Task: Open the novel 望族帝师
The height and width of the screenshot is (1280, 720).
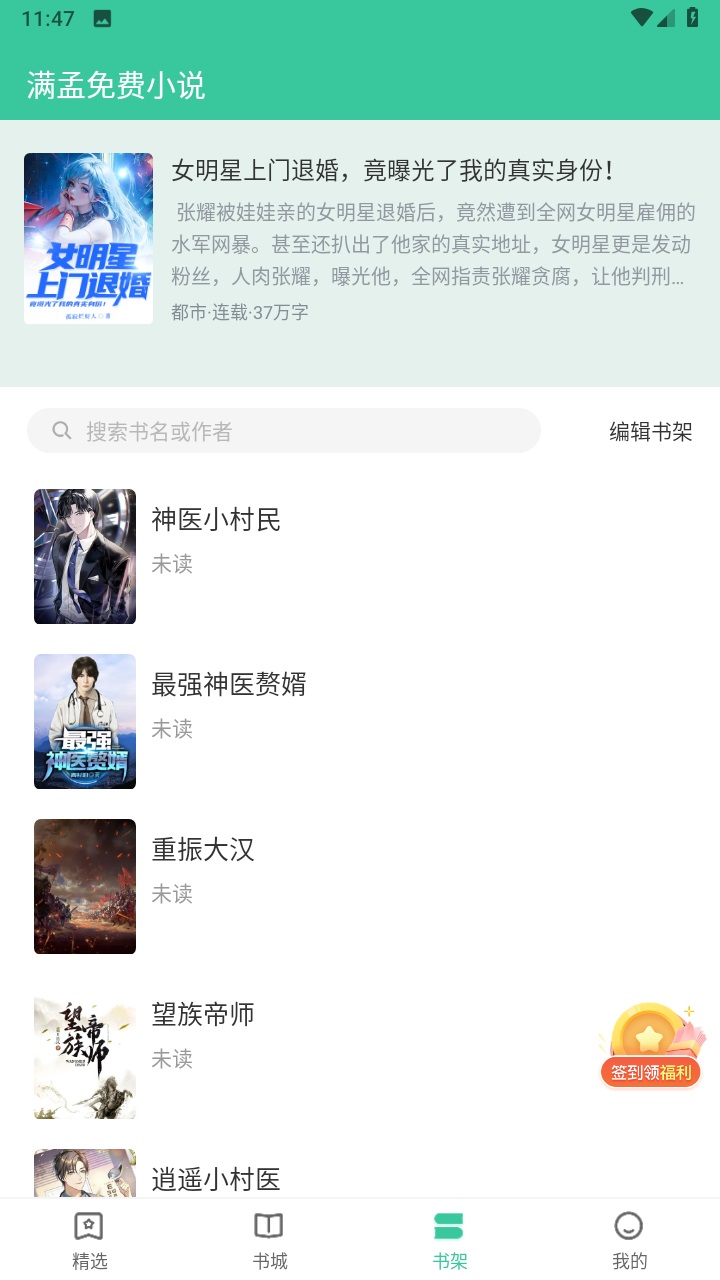Action: (x=204, y=1013)
